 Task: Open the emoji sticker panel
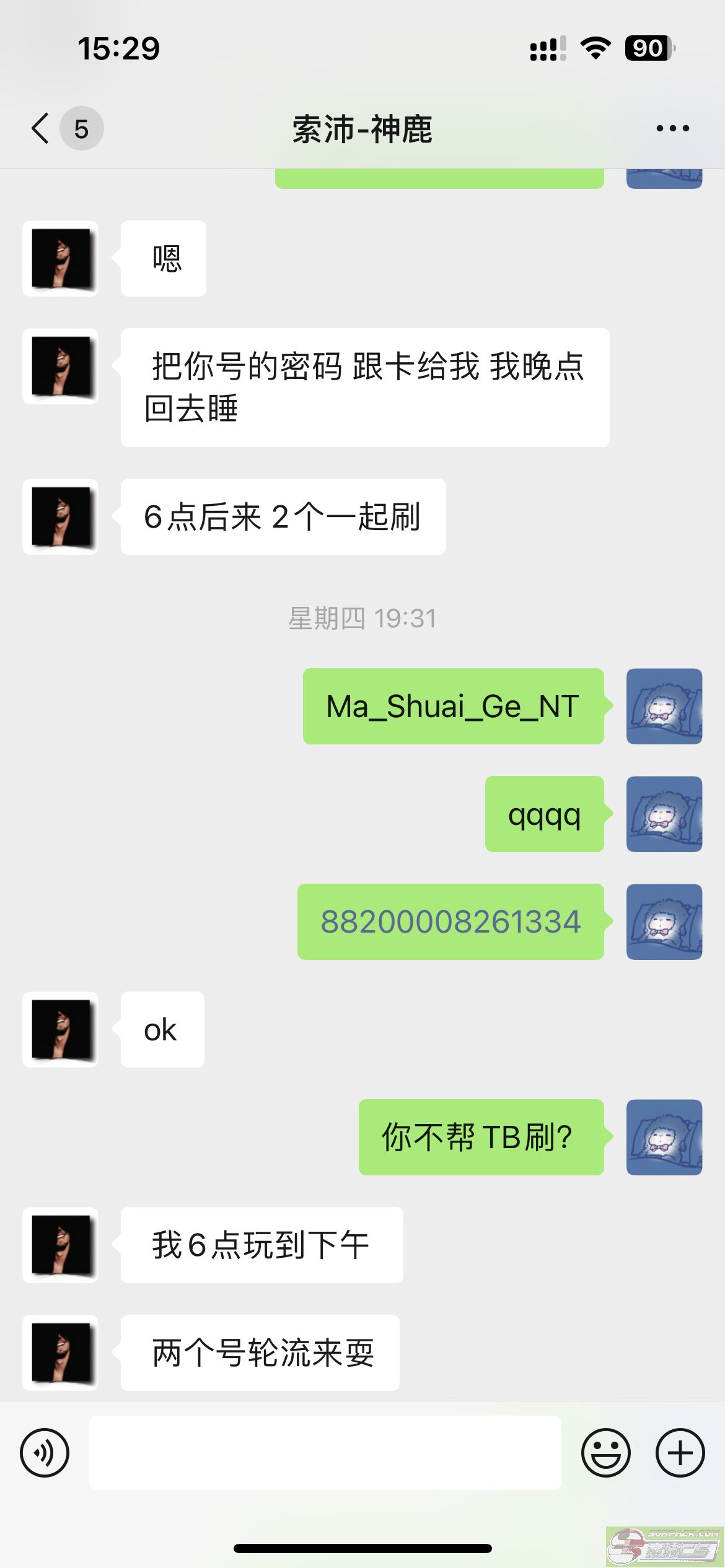pyautogui.click(x=605, y=1453)
